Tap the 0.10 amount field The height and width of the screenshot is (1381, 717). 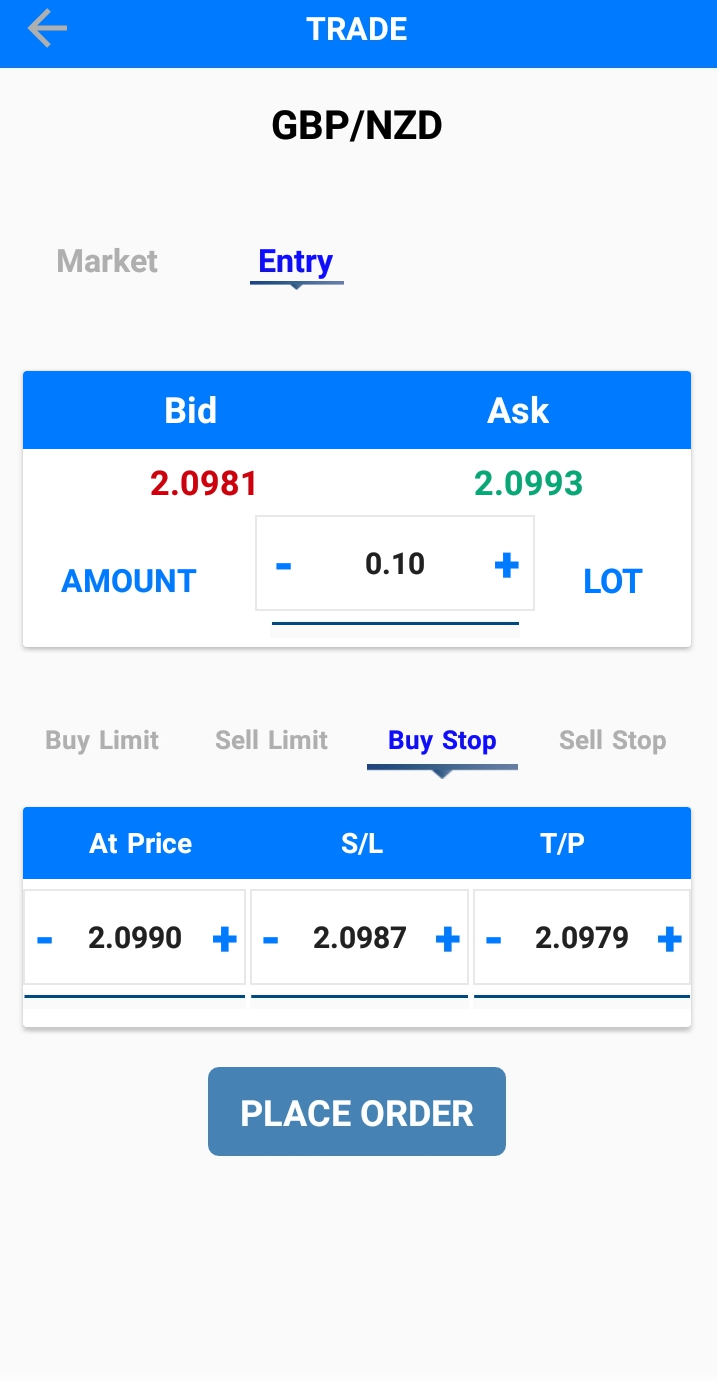pyautogui.click(x=395, y=564)
